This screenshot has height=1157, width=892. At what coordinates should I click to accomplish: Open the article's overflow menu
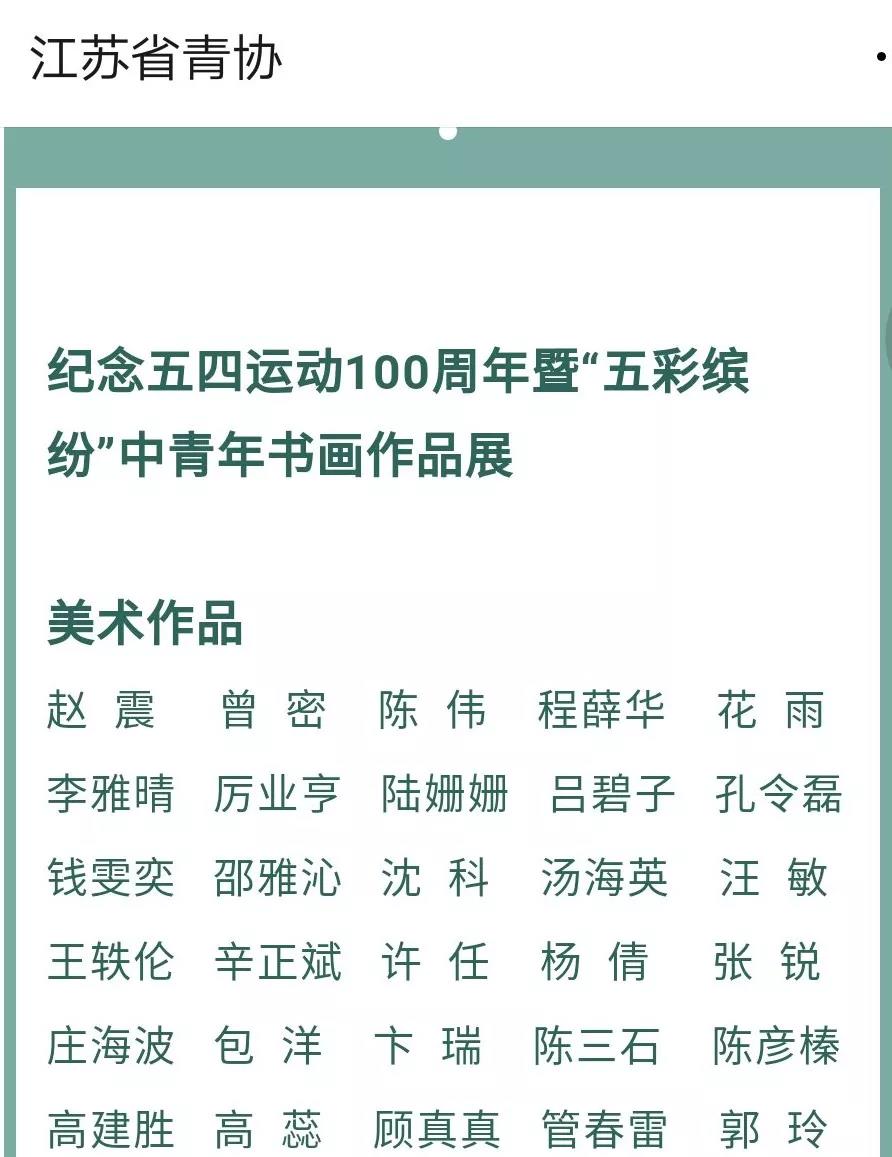[x=881, y=58]
